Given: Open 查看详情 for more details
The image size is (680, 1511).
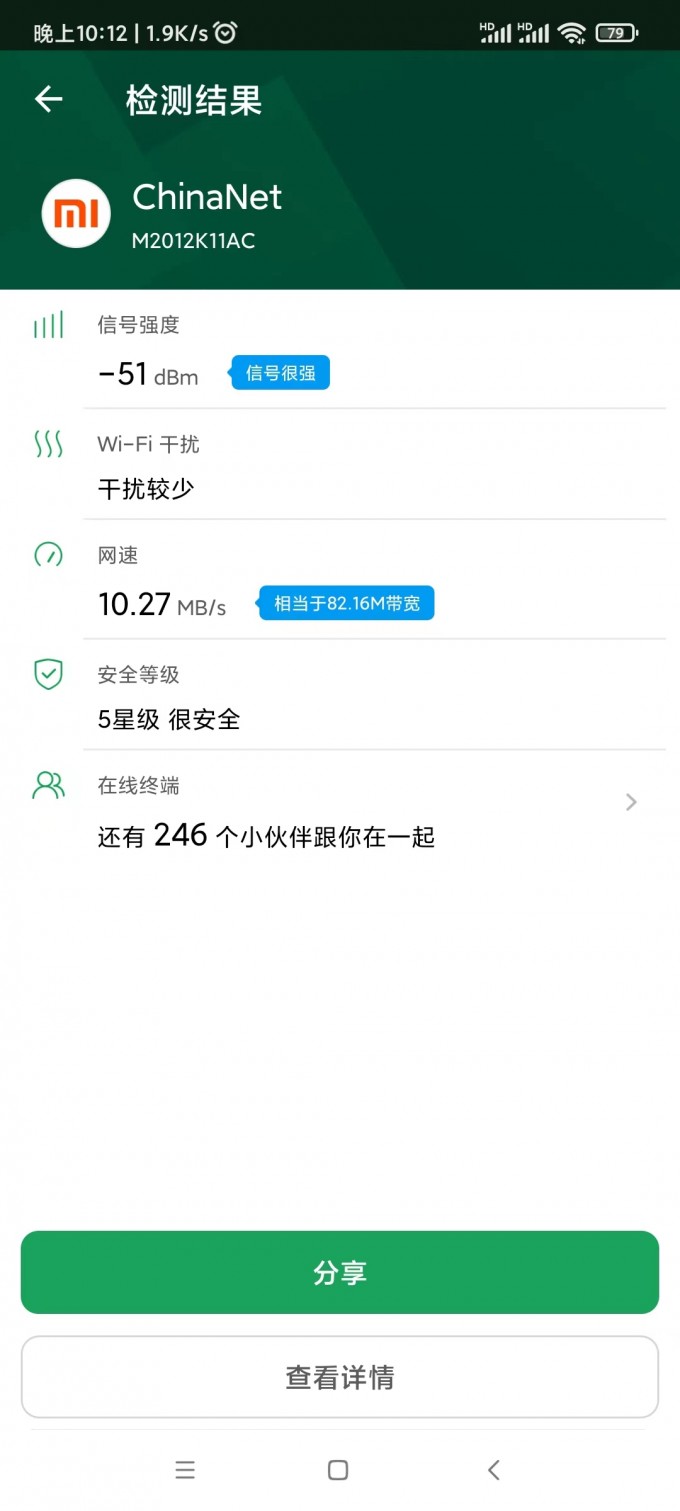Looking at the screenshot, I should [340, 1377].
